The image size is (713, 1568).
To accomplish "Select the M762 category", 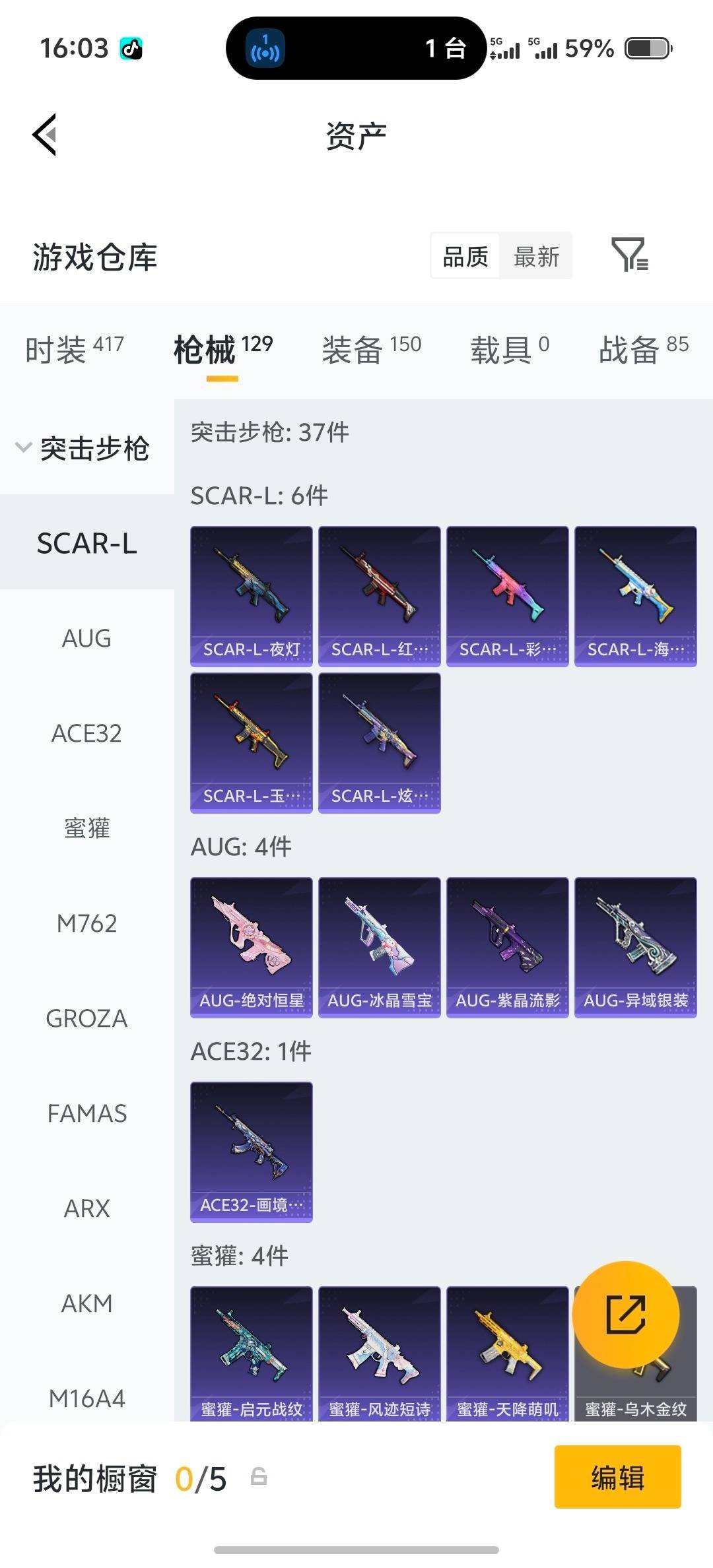I will (x=86, y=923).
